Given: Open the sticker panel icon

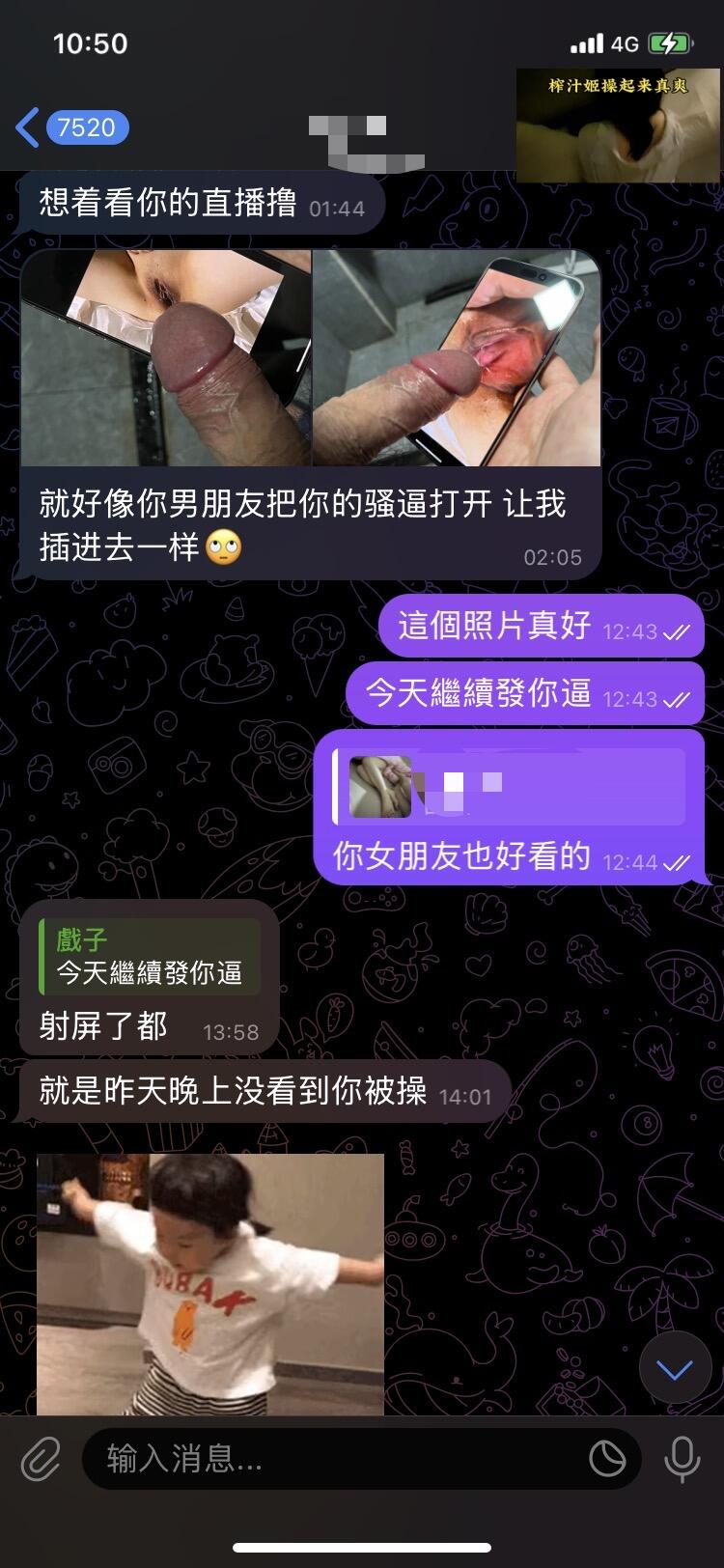Looking at the screenshot, I should tap(607, 1459).
